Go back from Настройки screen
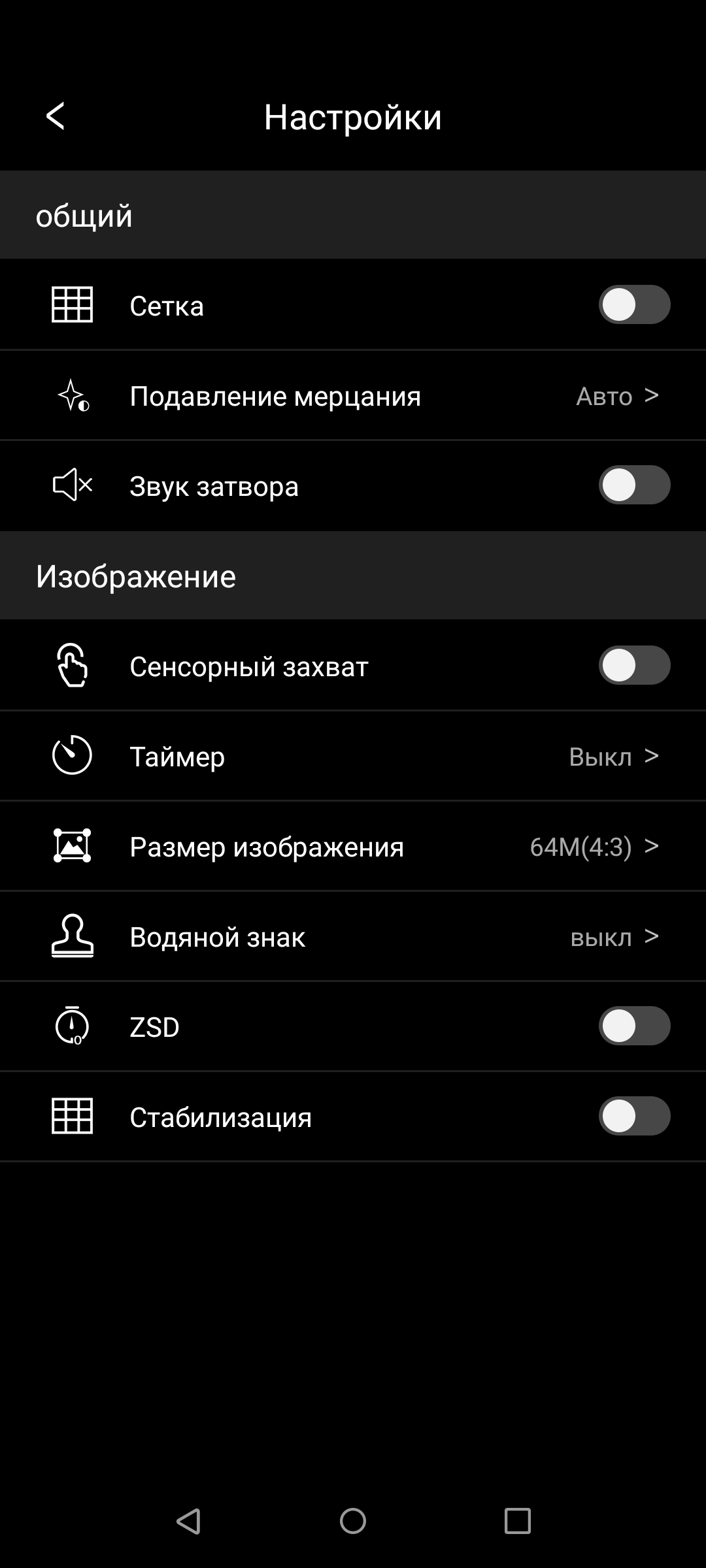Image resolution: width=706 pixels, height=1568 pixels. pos(56,117)
